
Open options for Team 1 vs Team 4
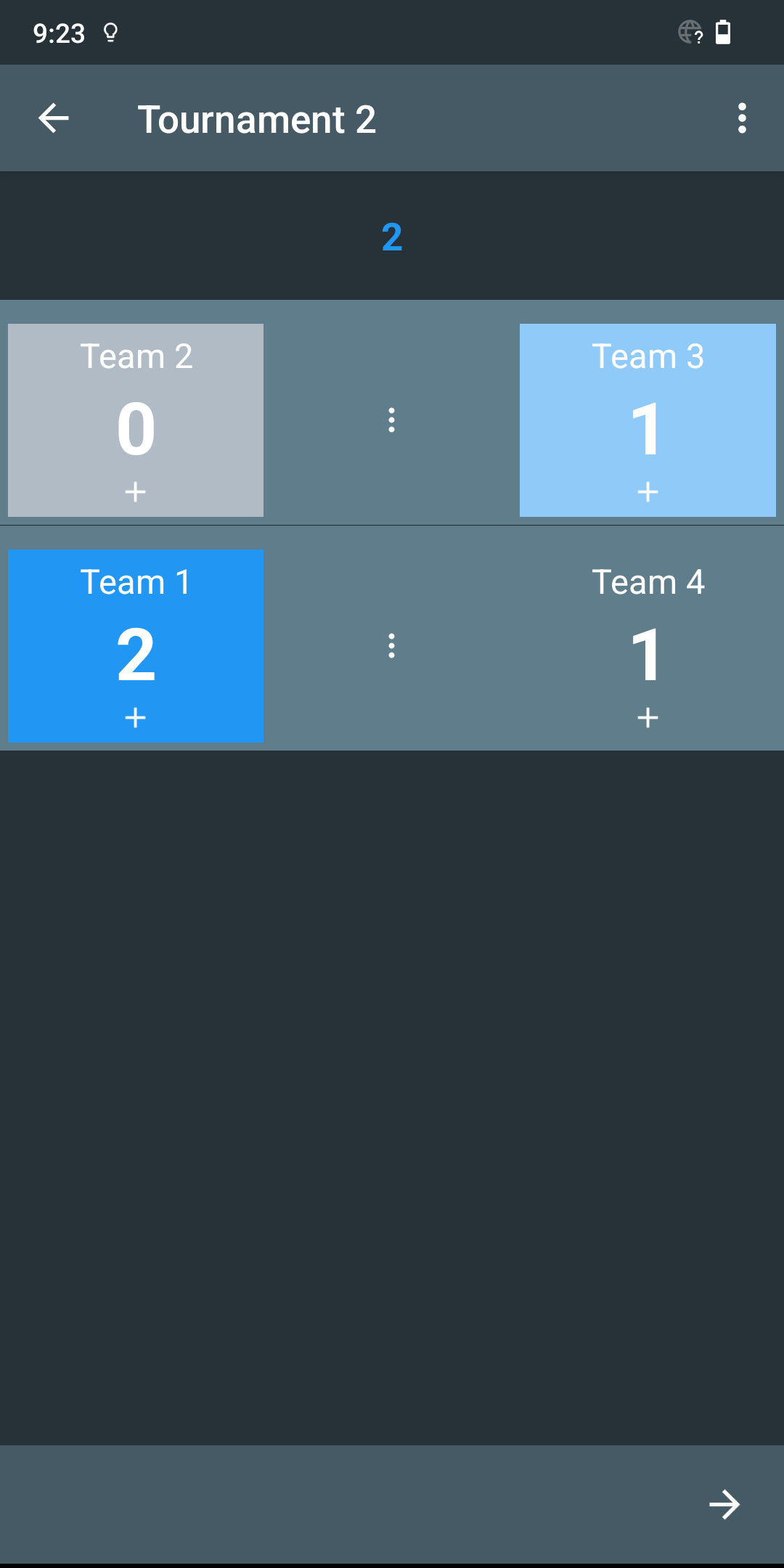(x=391, y=646)
